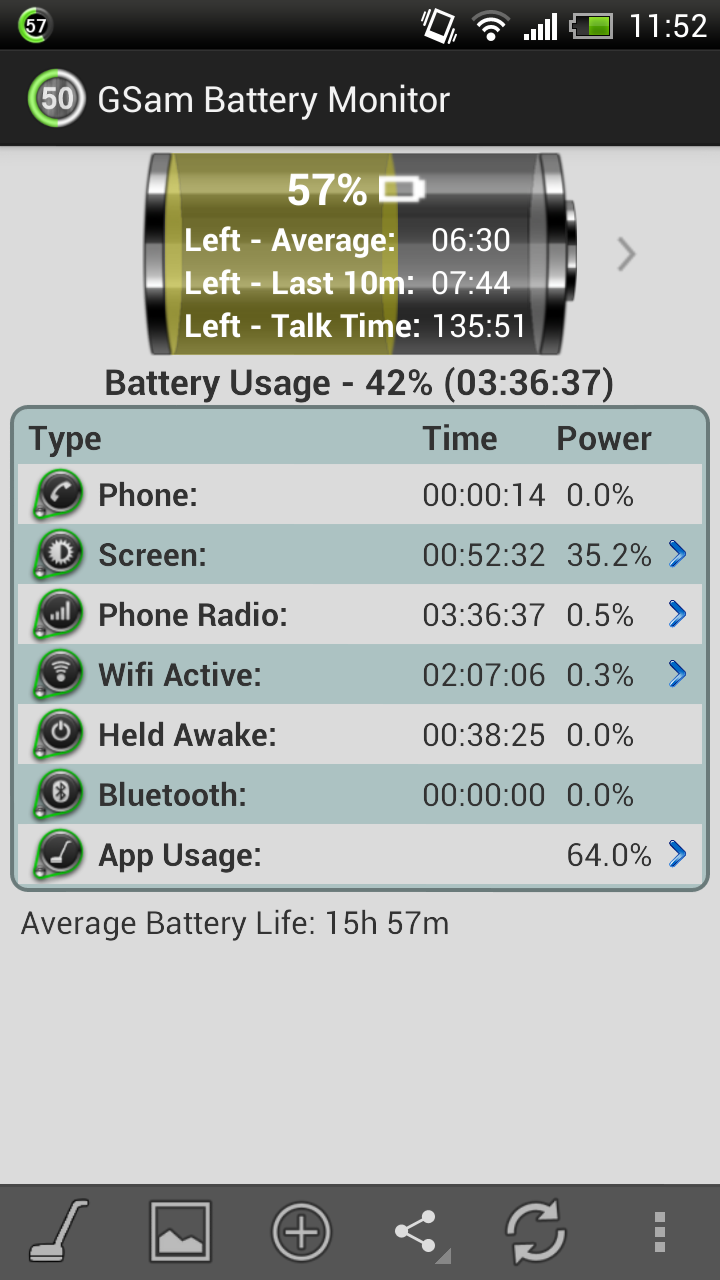View Phone Radio details
The height and width of the screenshot is (1280, 720).
[x=360, y=615]
